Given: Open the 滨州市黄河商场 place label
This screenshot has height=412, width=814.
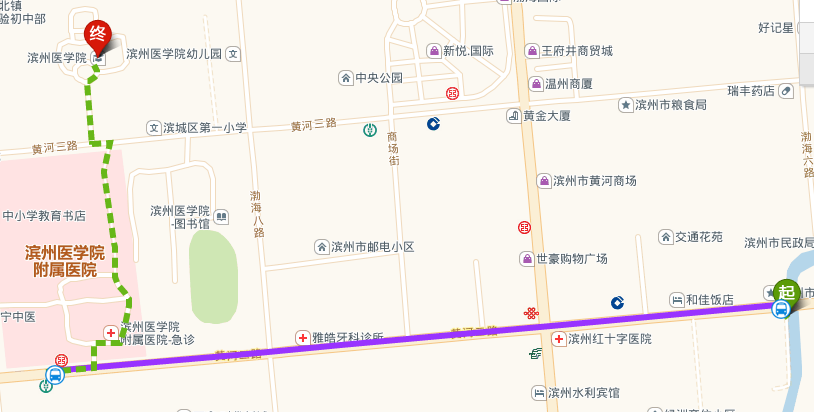Looking at the screenshot, I should 594,181.
